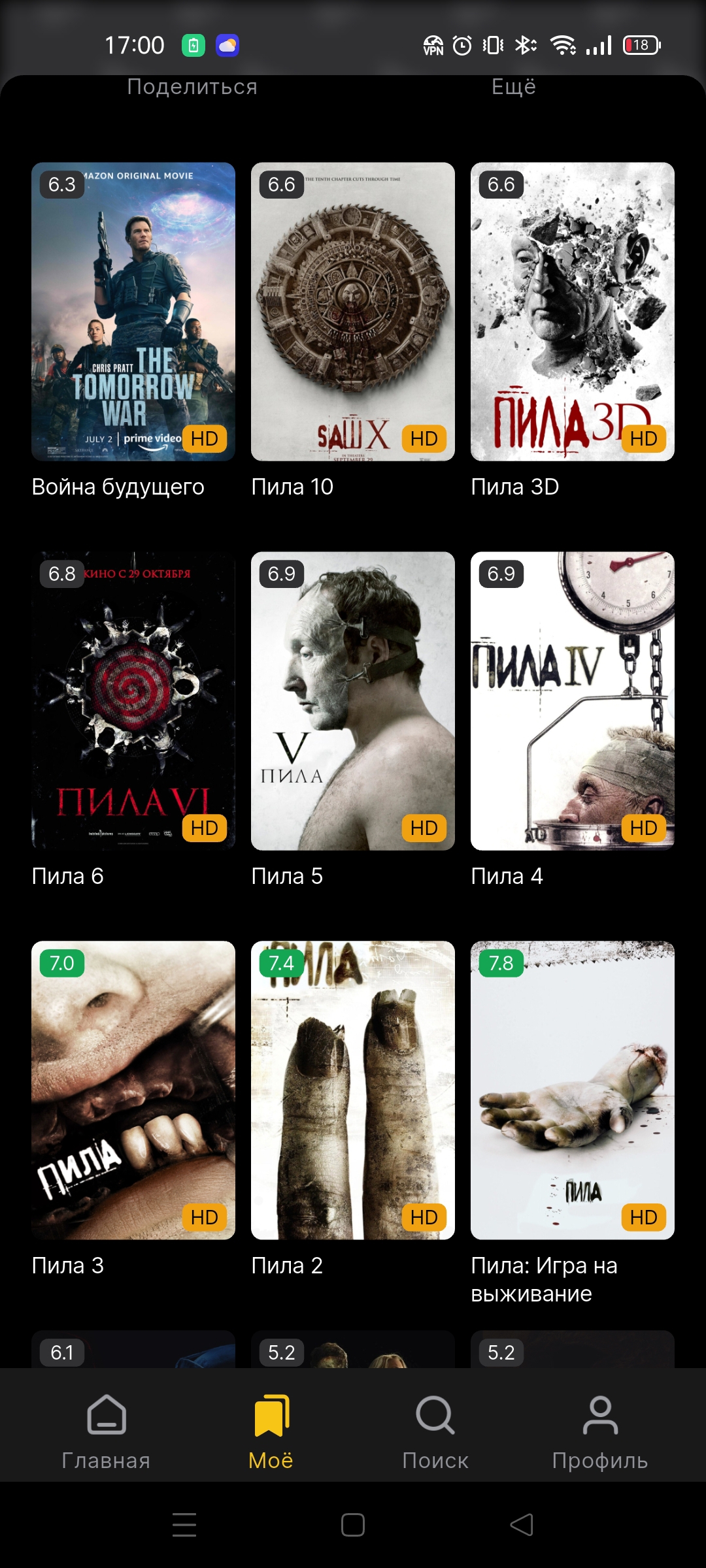The height and width of the screenshot is (1568, 706).
Task: Select the Пила 3 poster
Action: (x=133, y=1090)
